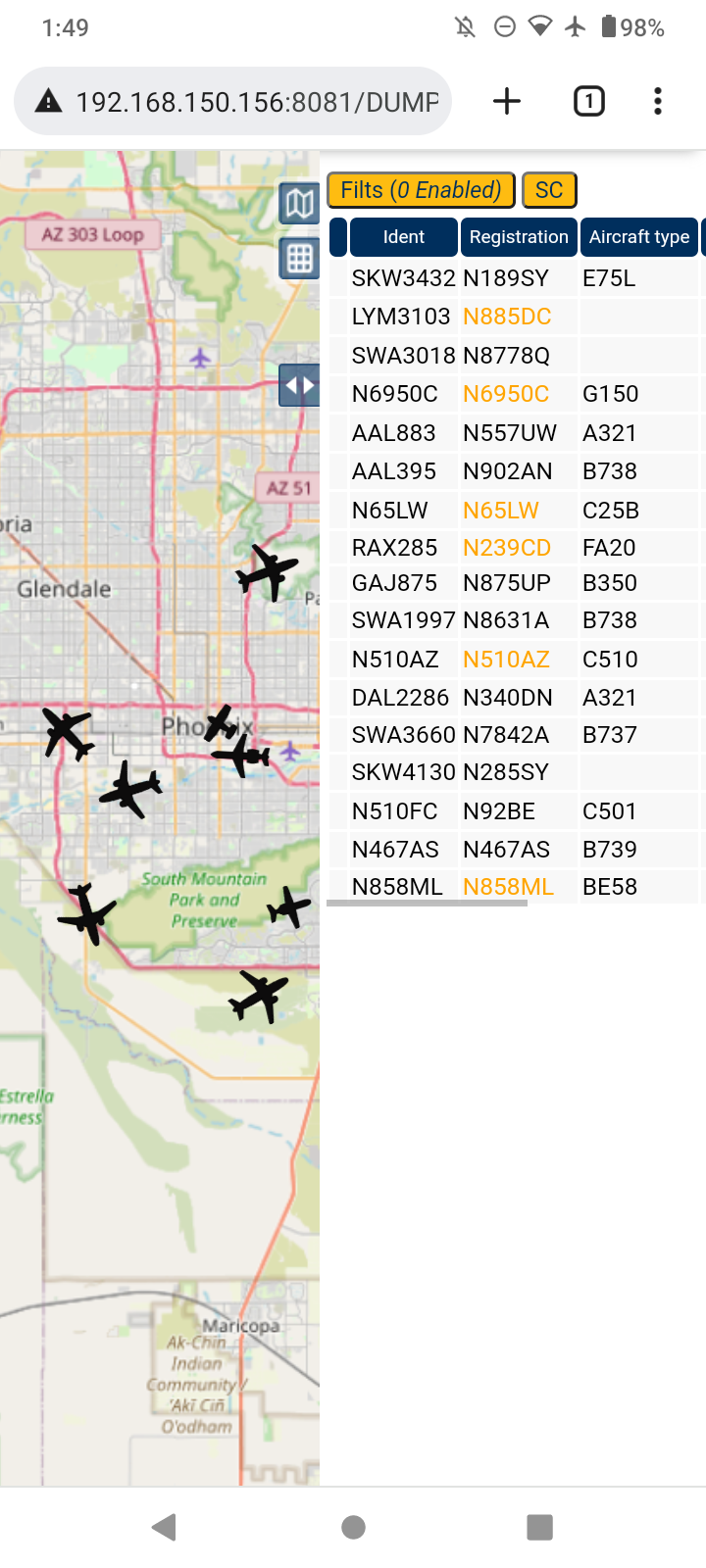
Task: Go back with system back button
Action: pos(165,1527)
